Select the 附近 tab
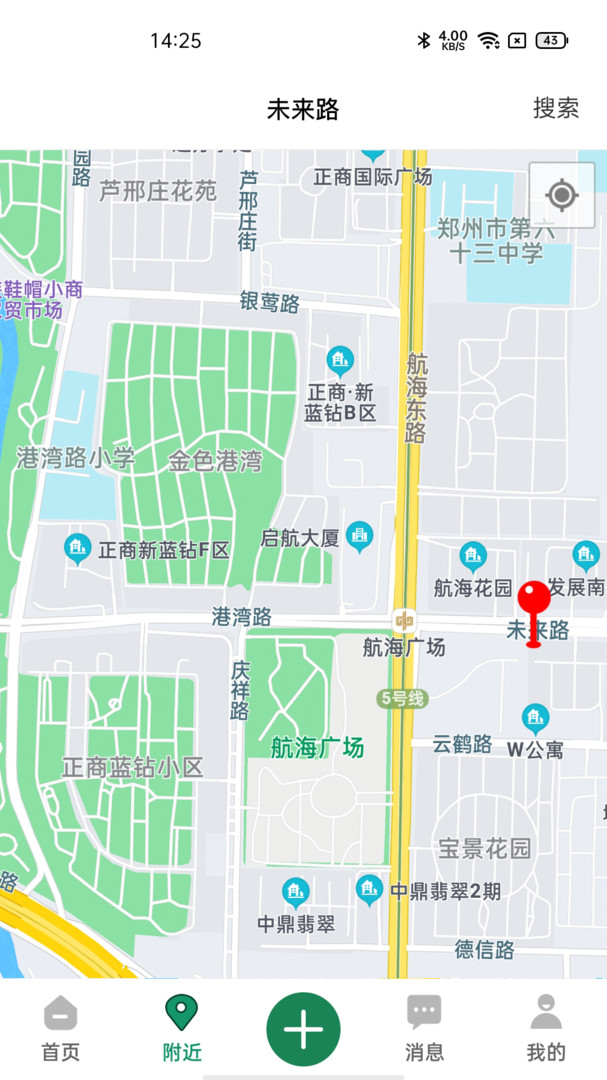 pos(182,1028)
